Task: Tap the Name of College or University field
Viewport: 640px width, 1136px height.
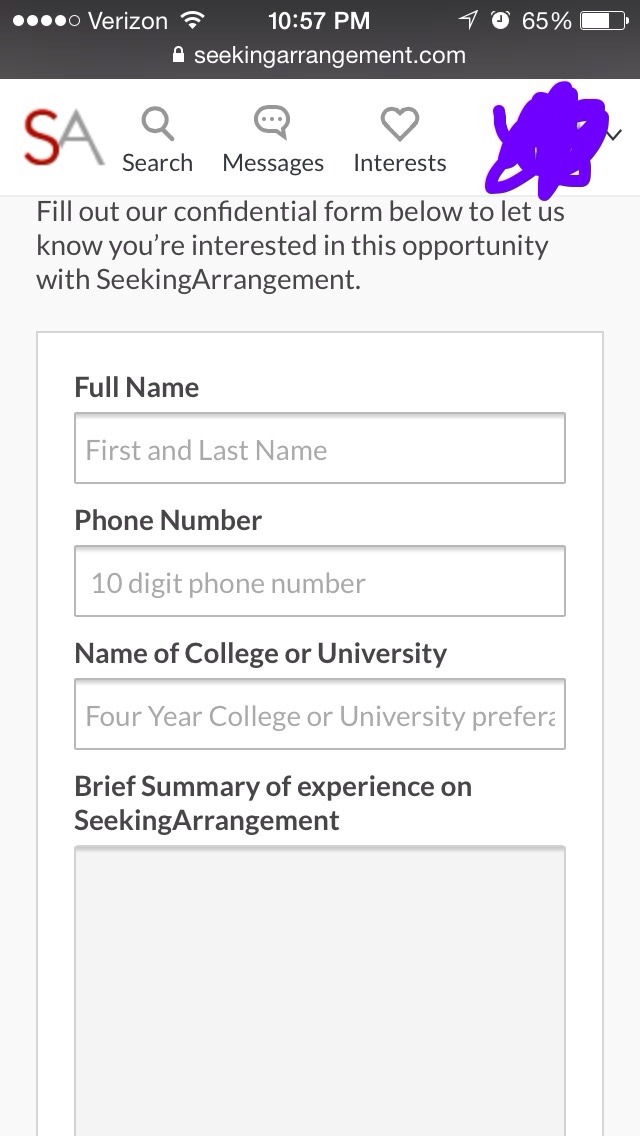Action: coord(320,714)
